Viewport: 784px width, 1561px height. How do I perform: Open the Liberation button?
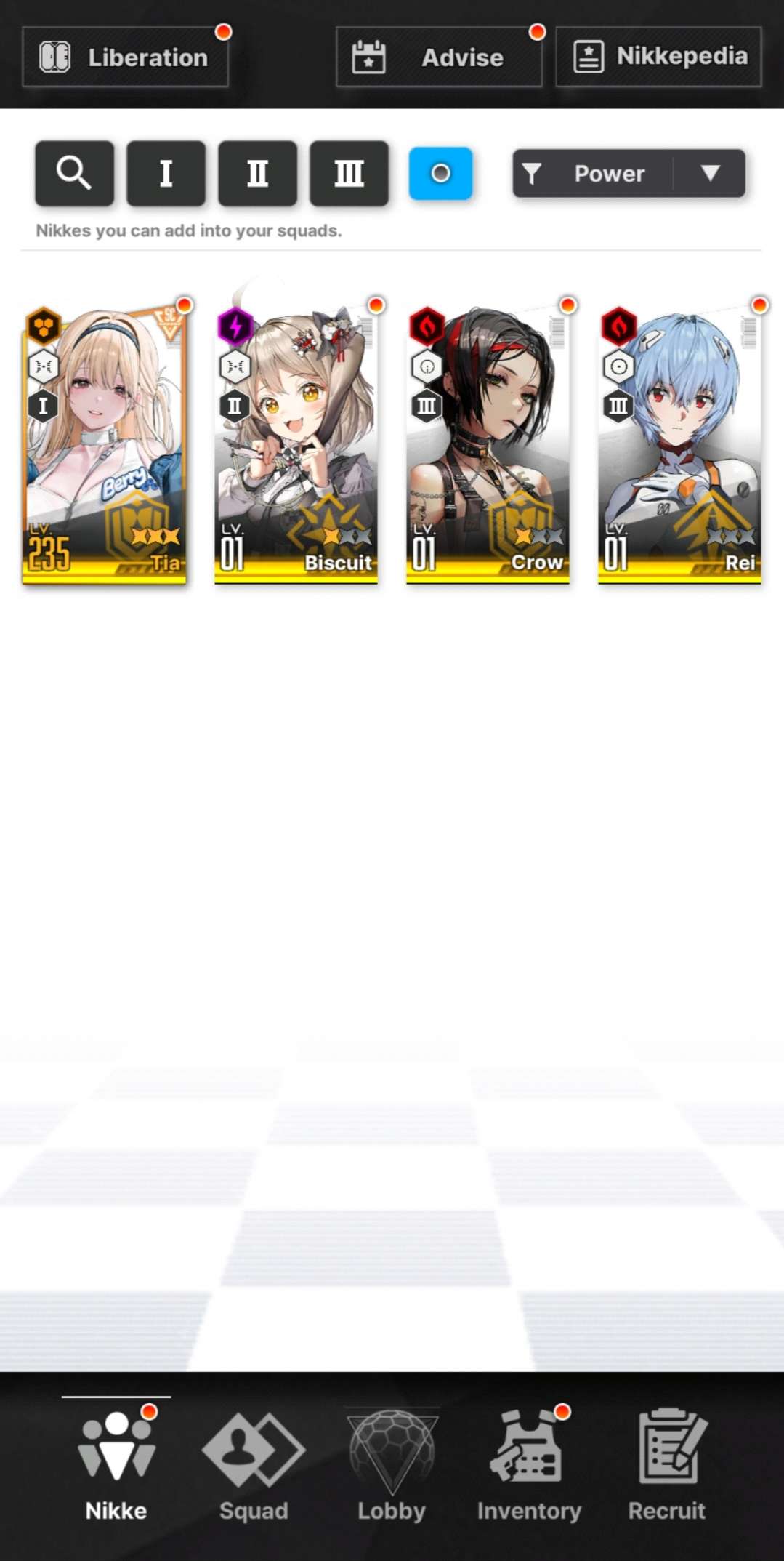coord(125,57)
